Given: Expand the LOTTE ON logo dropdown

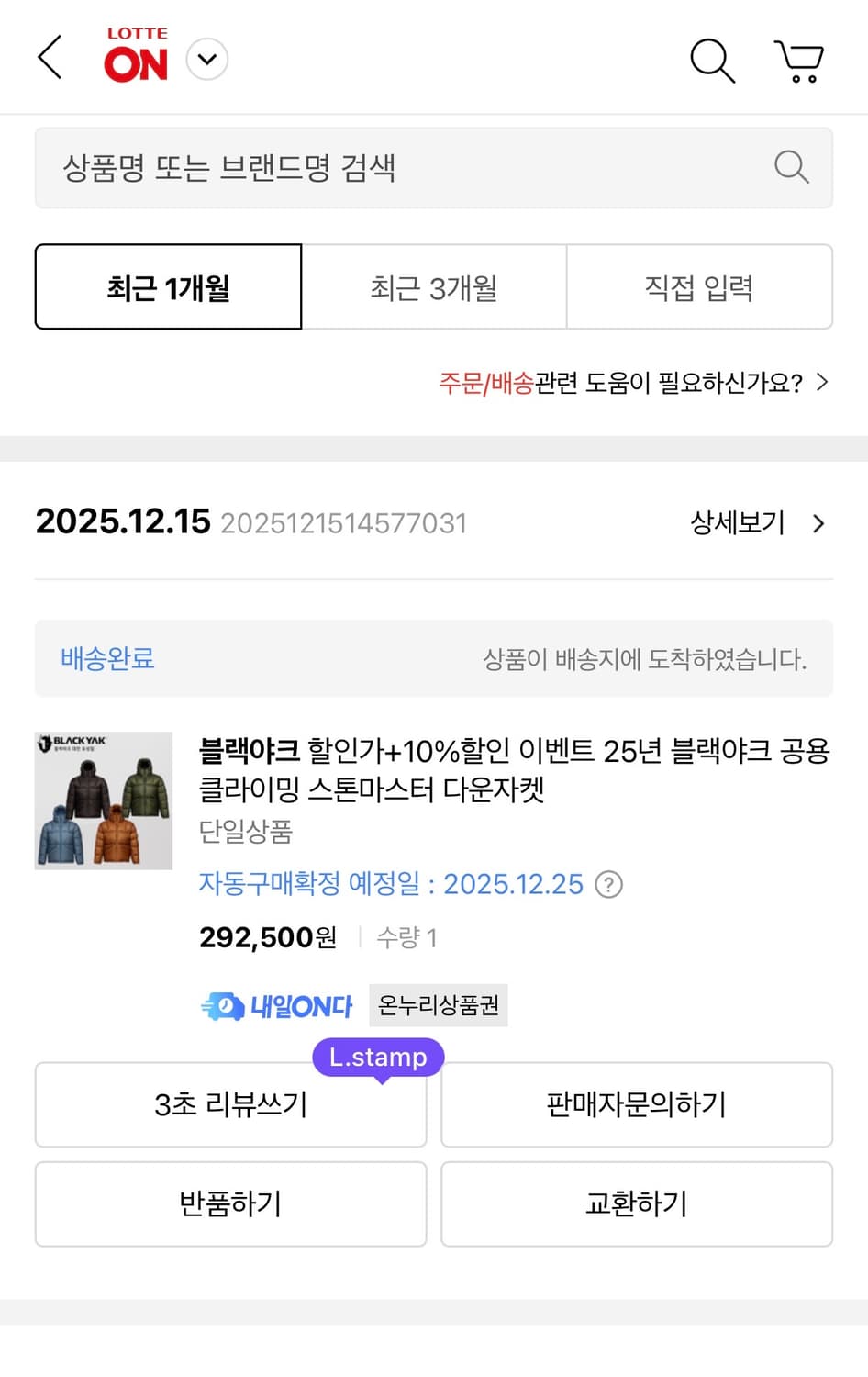Looking at the screenshot, I should pyautogui.click(x=206, y=59).
